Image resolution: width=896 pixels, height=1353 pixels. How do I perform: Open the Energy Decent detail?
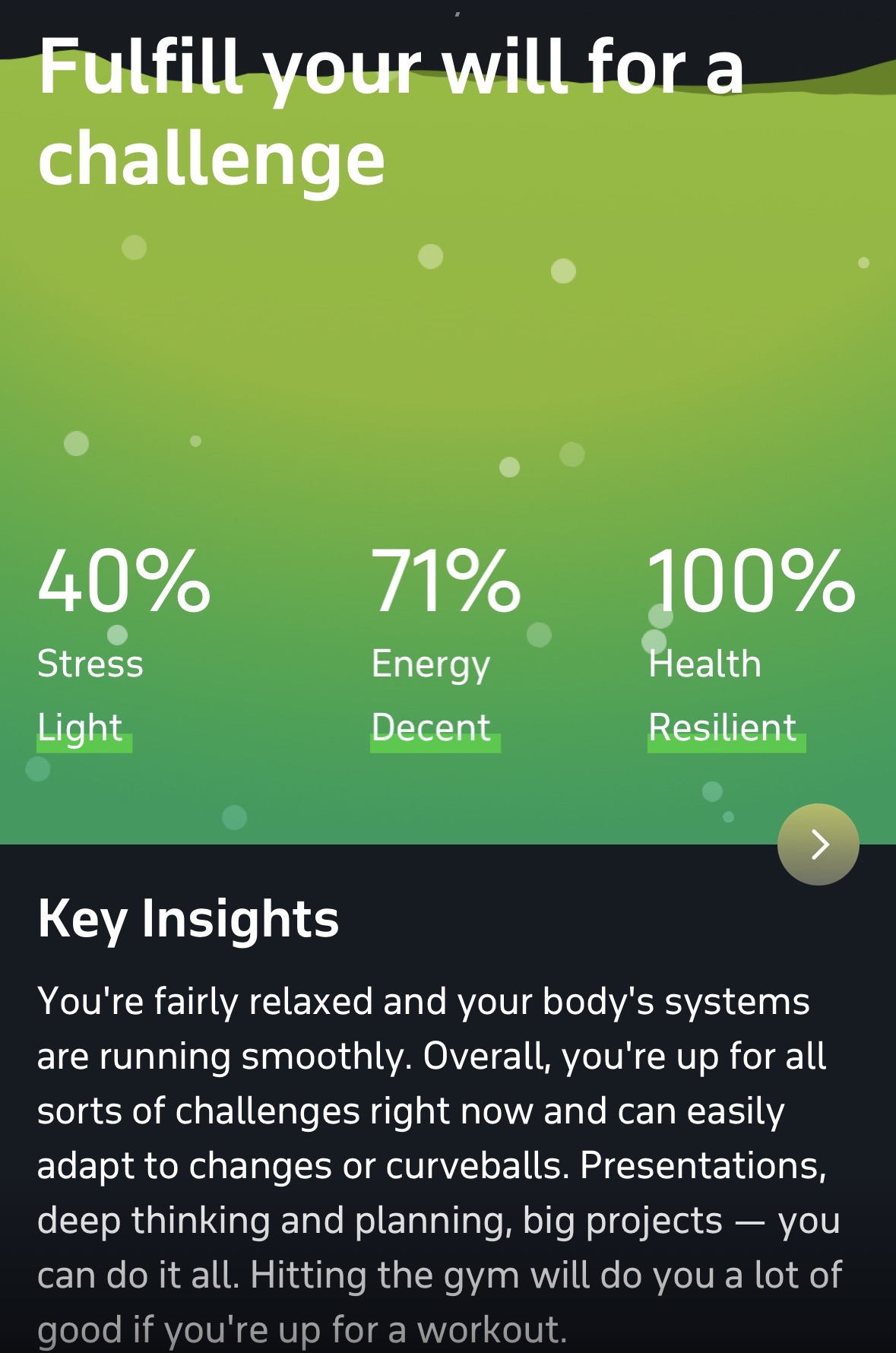point(434,727)
